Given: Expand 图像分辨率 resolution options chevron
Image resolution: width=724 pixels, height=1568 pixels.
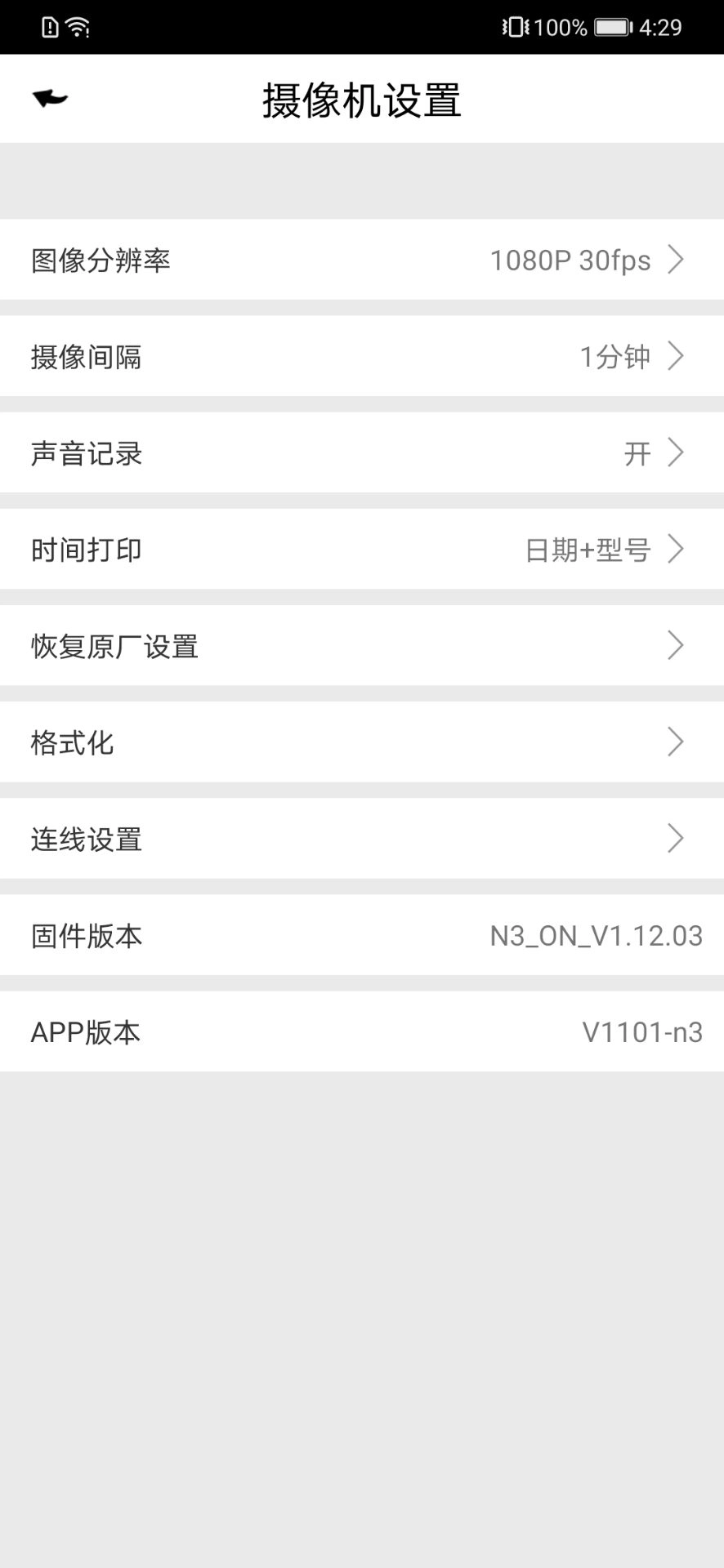Looking at the screenshot, I should 675,260.
